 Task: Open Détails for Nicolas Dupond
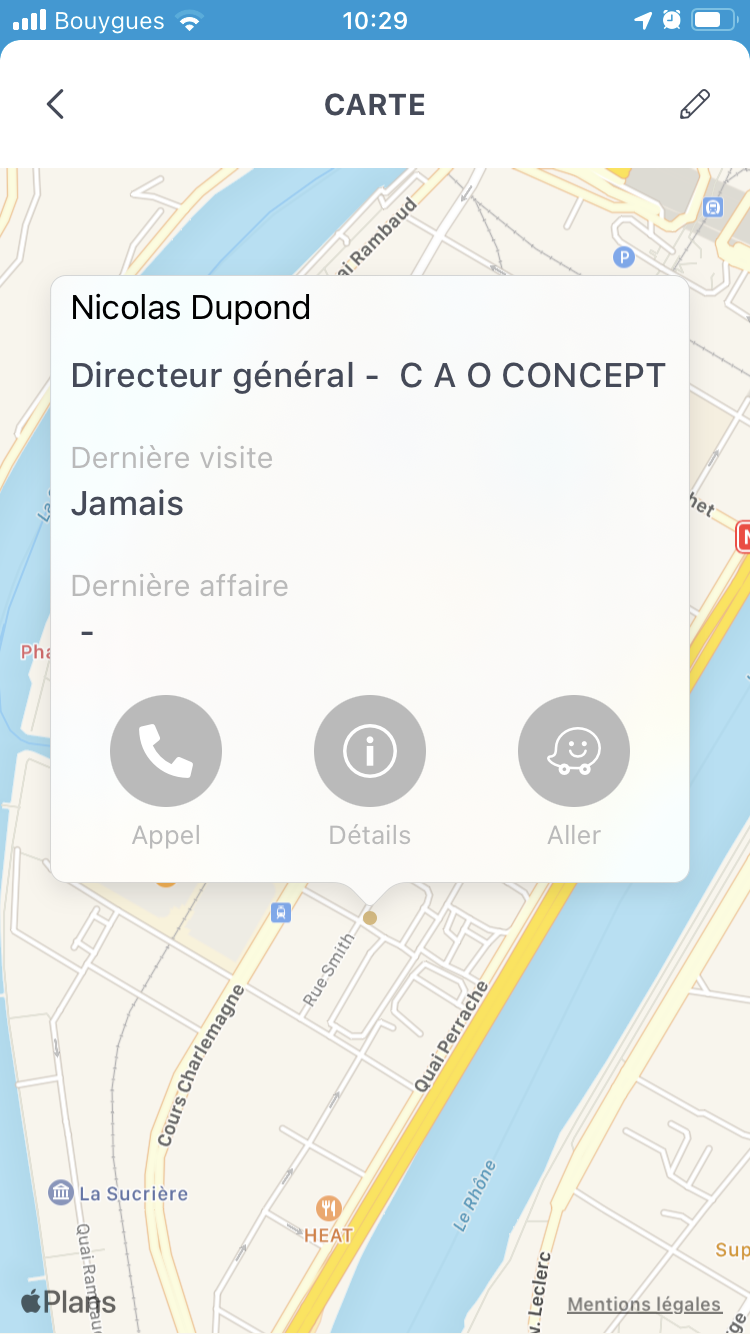click(x=370, y=751)
